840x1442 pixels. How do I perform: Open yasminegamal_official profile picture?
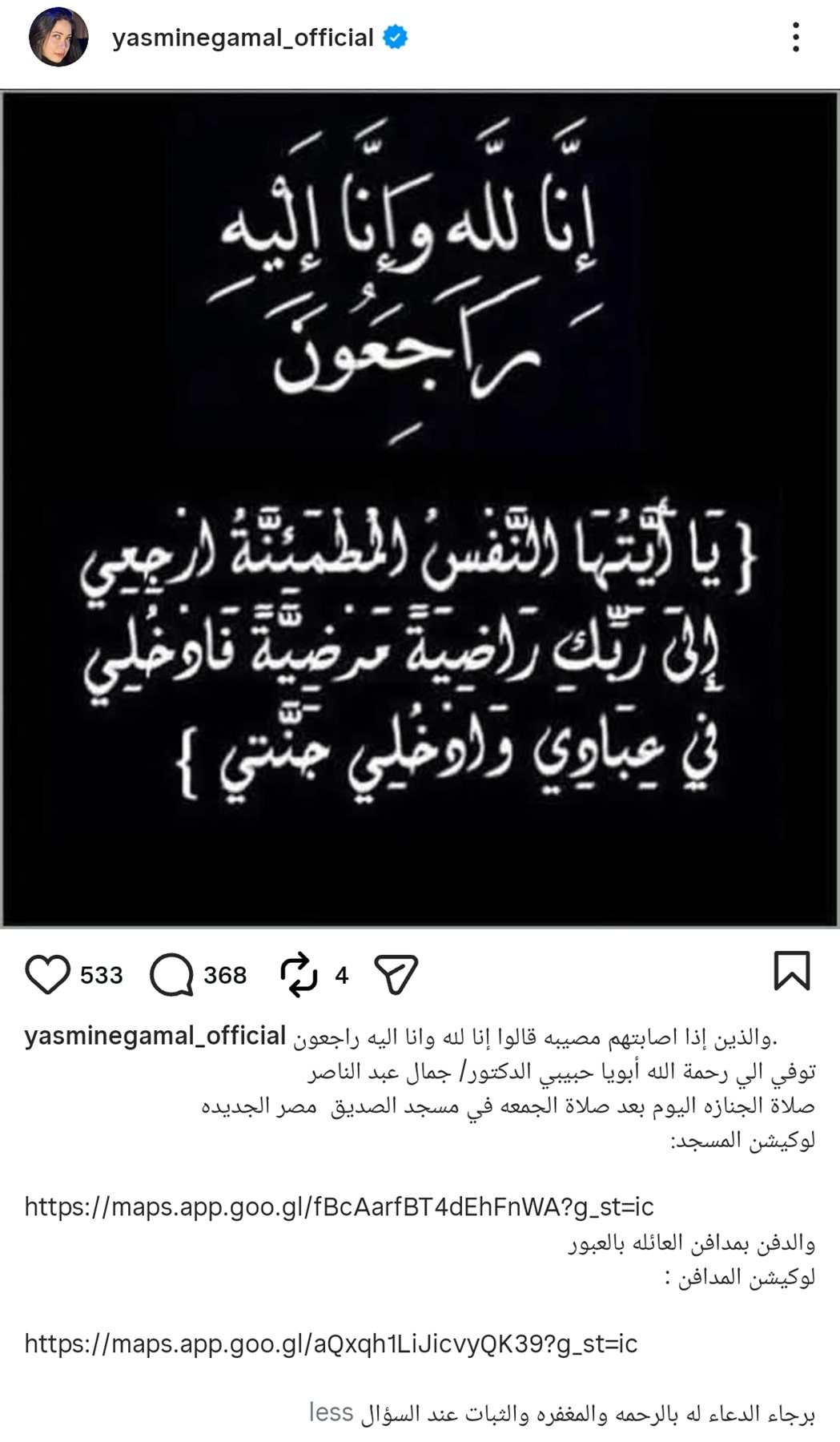pyautogui.click(x=58, y=38)
